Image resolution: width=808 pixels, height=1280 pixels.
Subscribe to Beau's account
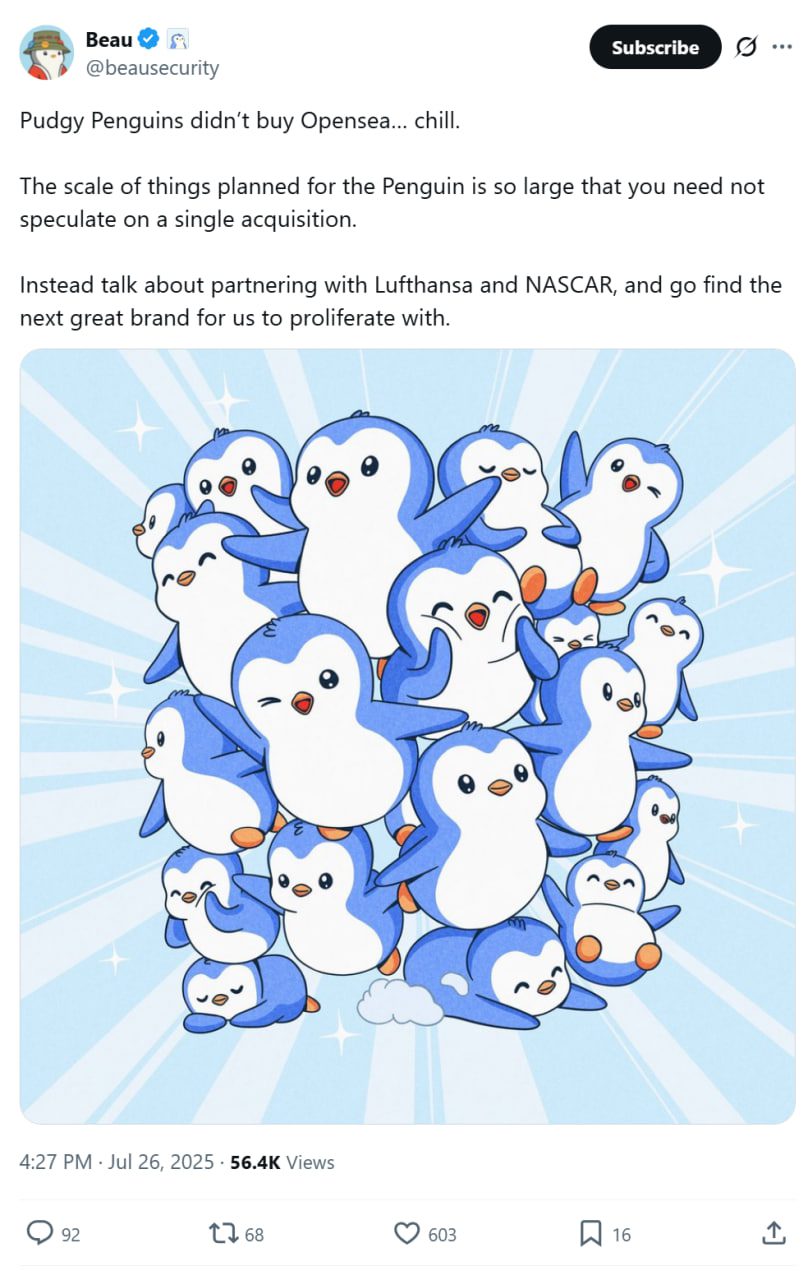click(x=655, y=47)
